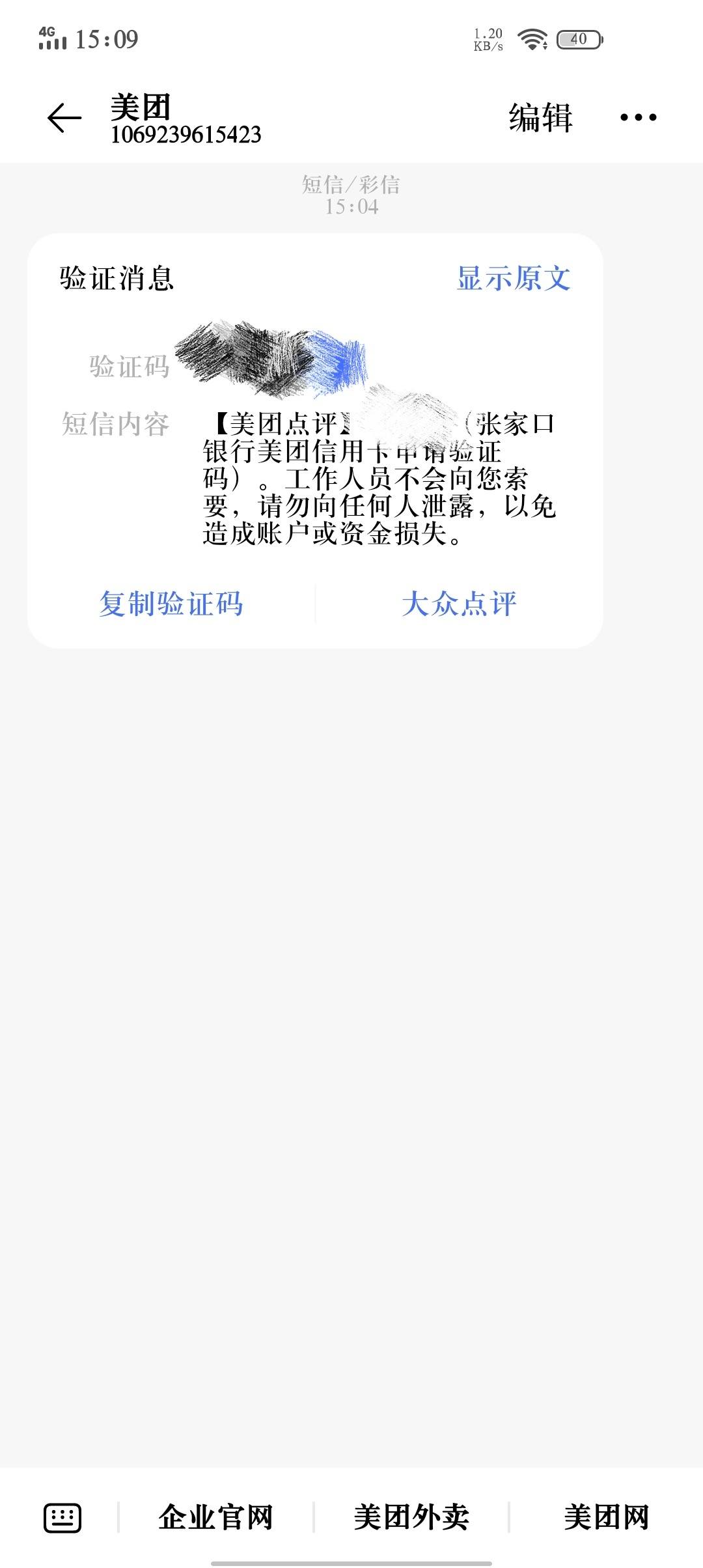Image resolution: width=703 pixels, height=1568 pixels.
Task: Tap 编辑 to edit the conversation
Action: 540,118
